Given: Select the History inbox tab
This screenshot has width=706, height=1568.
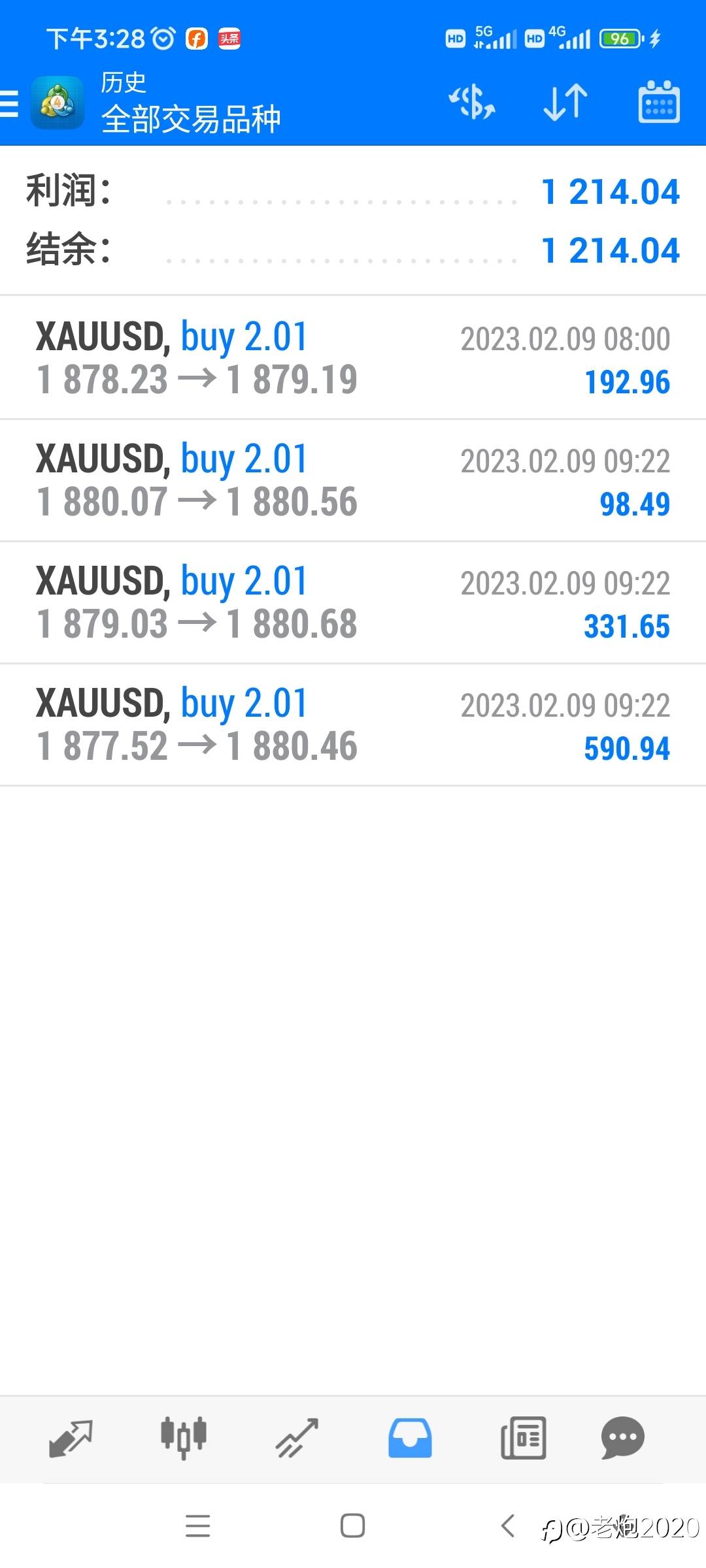Looking at the screenshot, I should (410, 1438).
